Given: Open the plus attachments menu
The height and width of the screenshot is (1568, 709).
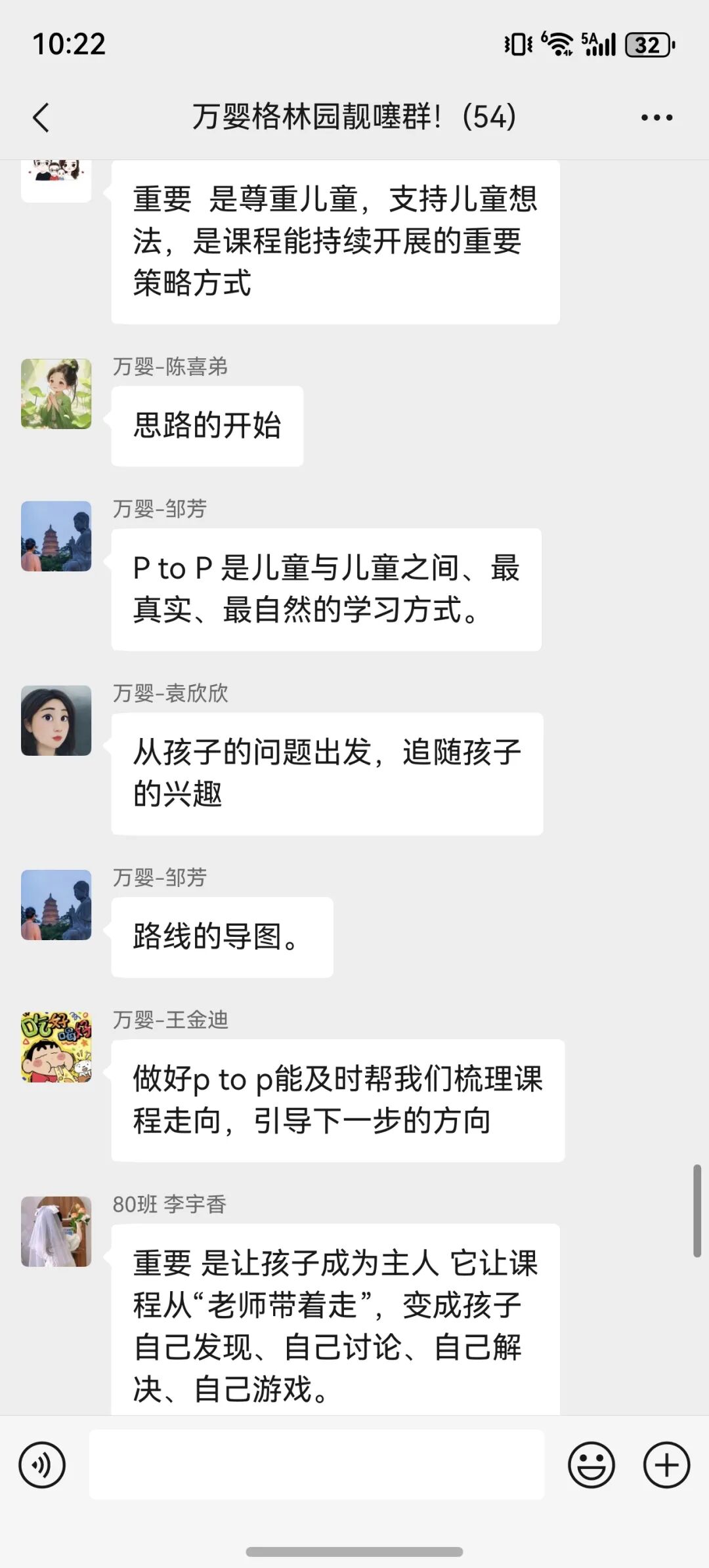Looking at the screenshot, I should coord(666,1464).
